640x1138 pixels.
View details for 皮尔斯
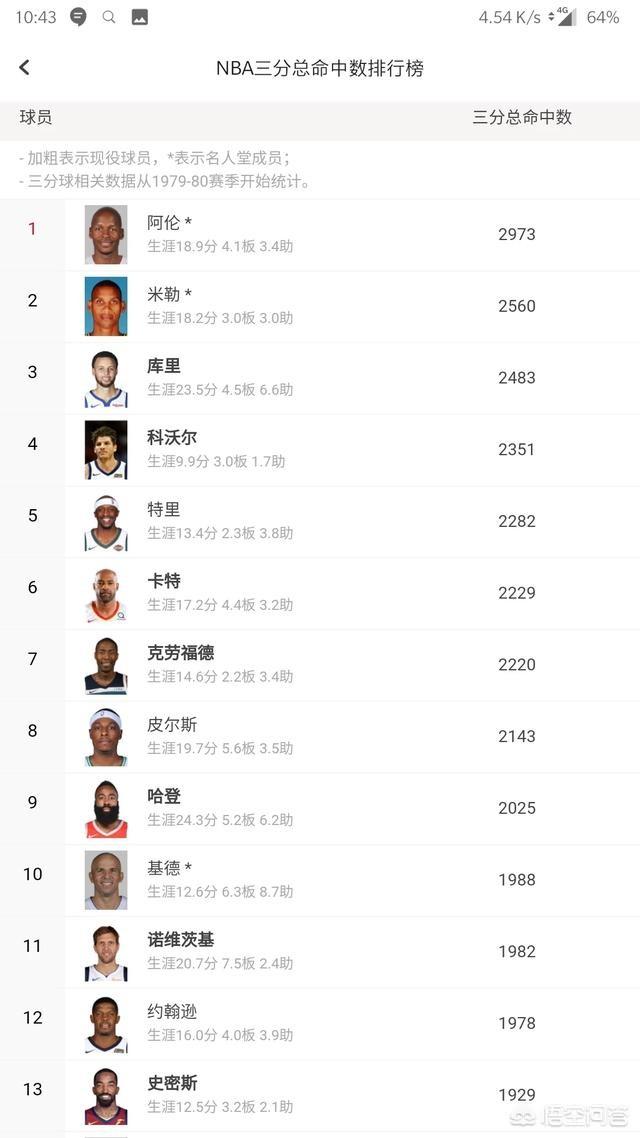click(320, 737)
